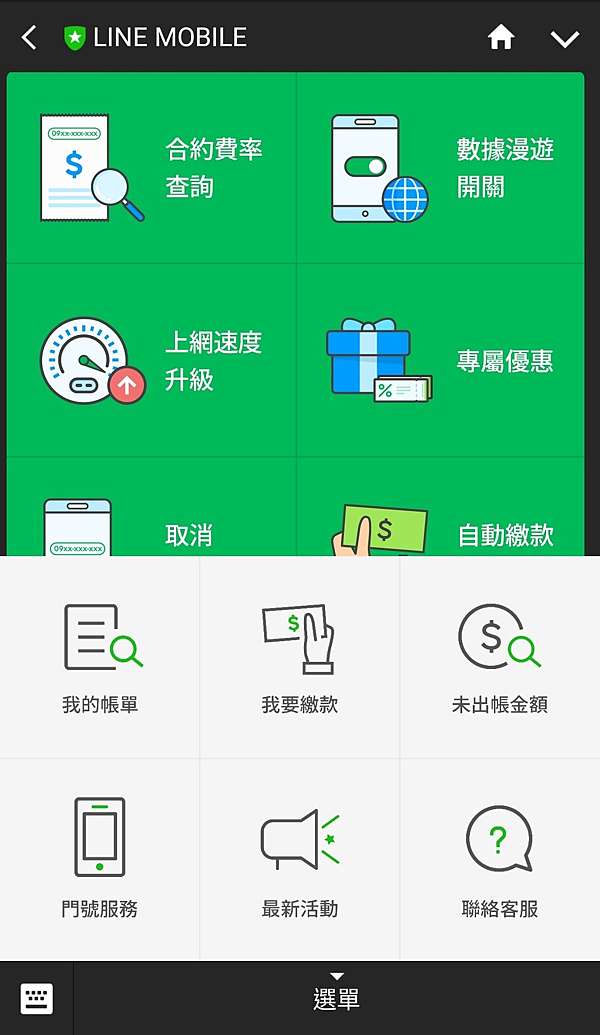Image resolution: width=600 pixels, height=1035 pixels.
Task: Tap the home icon in the header
Action: pyautogui.click(x=501, y=38)
